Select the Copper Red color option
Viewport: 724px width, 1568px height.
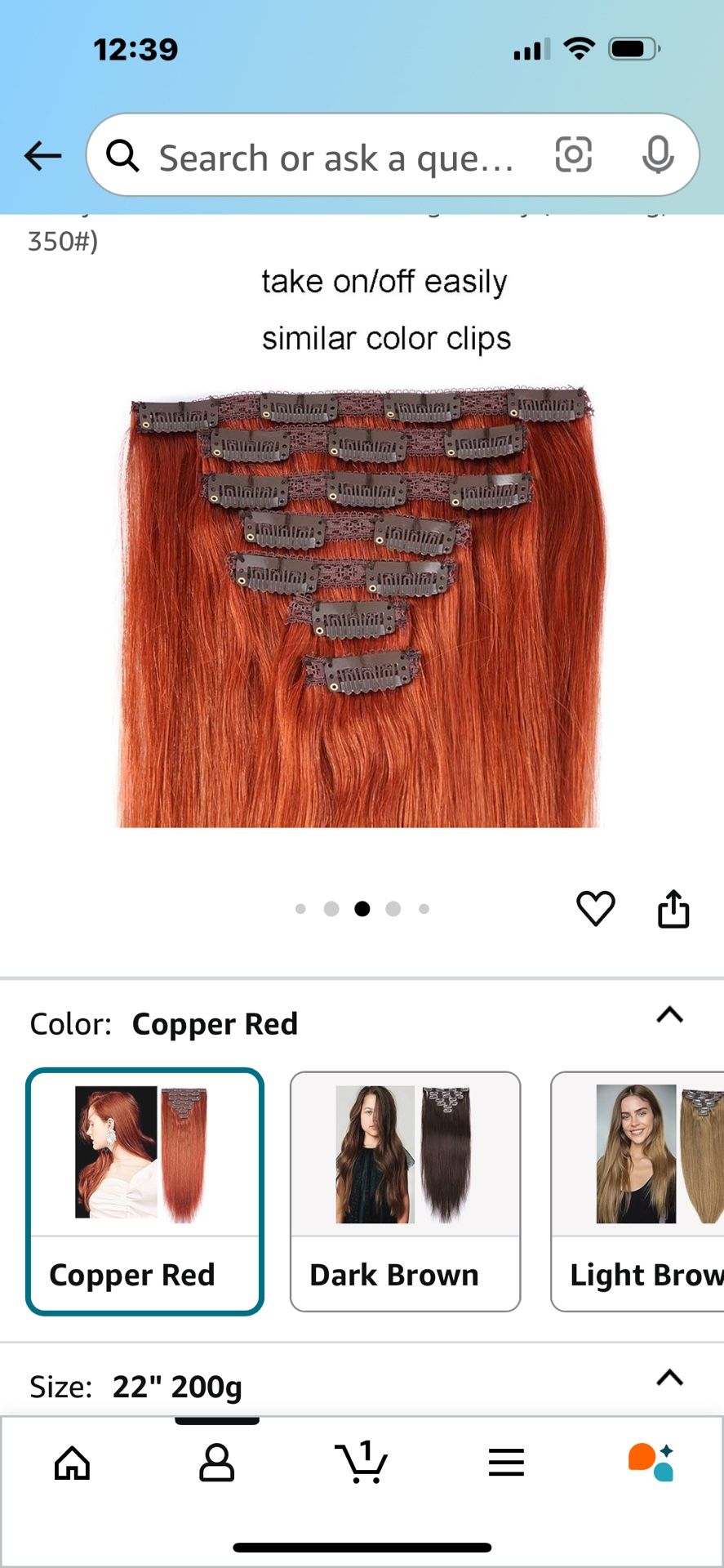[x=145, y=1191]
